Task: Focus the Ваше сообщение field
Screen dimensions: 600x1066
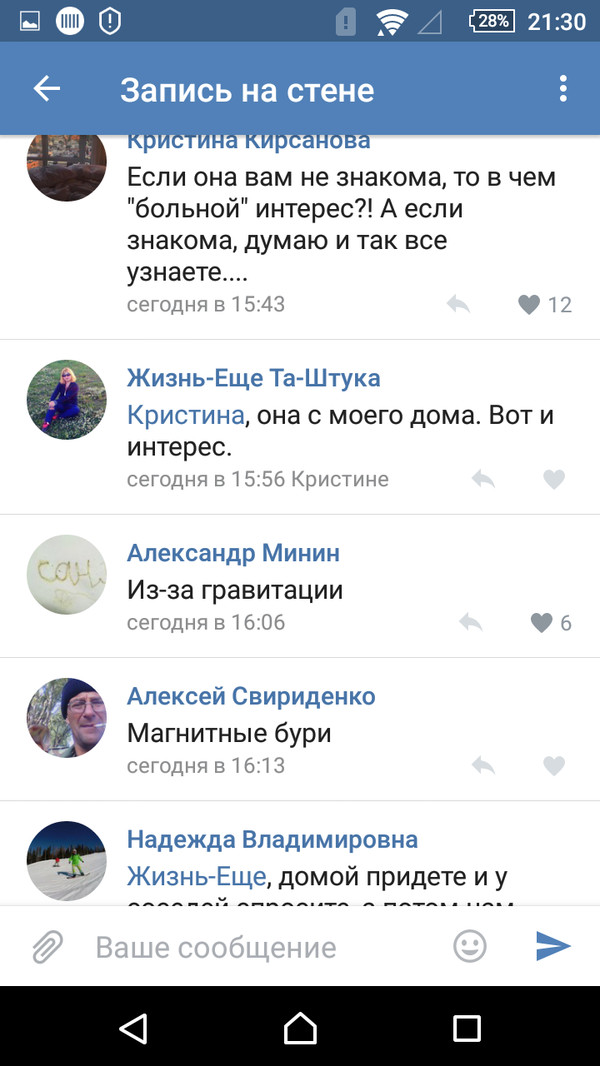Action: 260,947
